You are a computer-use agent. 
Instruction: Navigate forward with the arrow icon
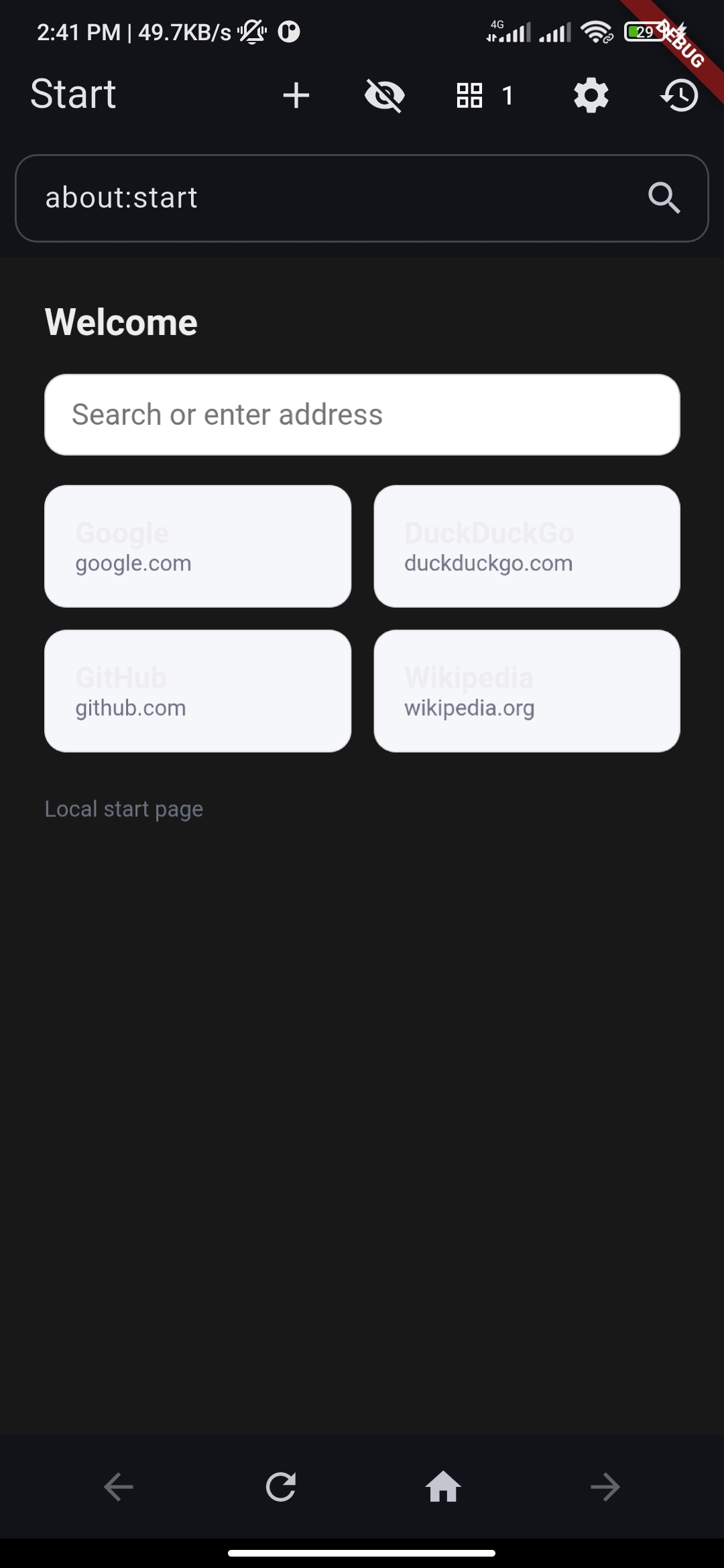[x=605, y=1487]
